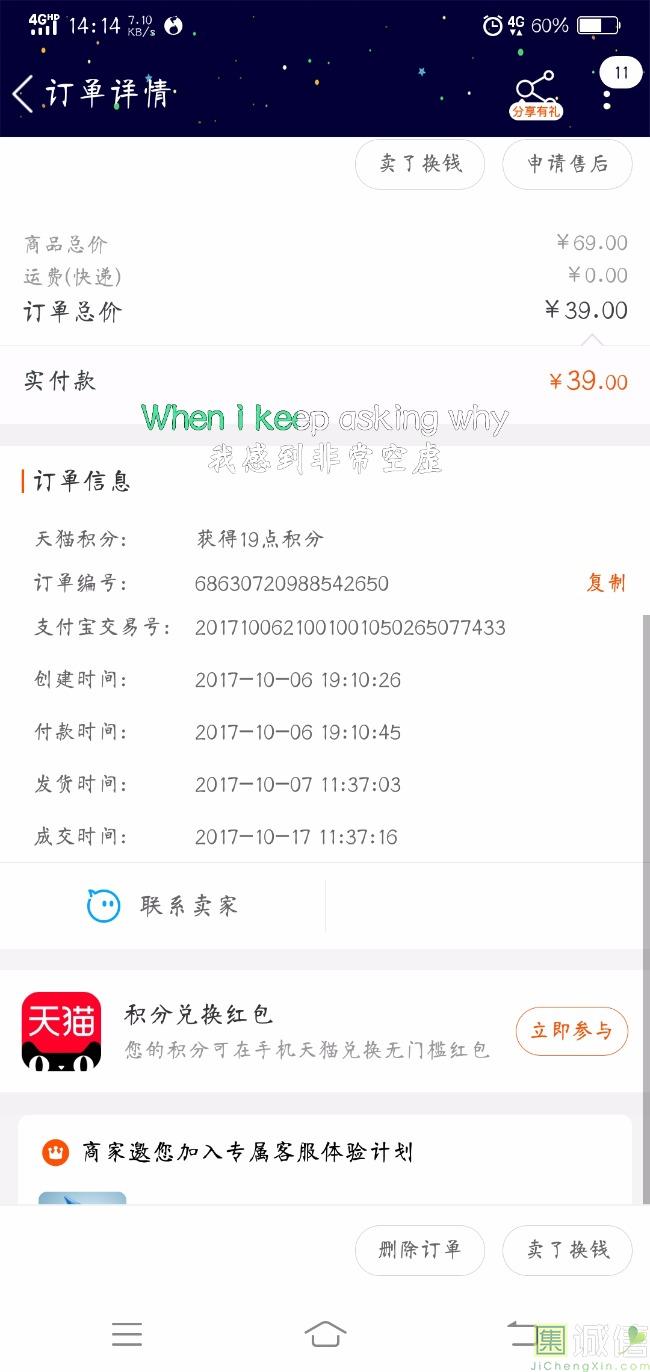This screenshot has width=650, height=1372.
Task: Go to the system home screen
Action: pyautogui.click(x=325, y=1334)
